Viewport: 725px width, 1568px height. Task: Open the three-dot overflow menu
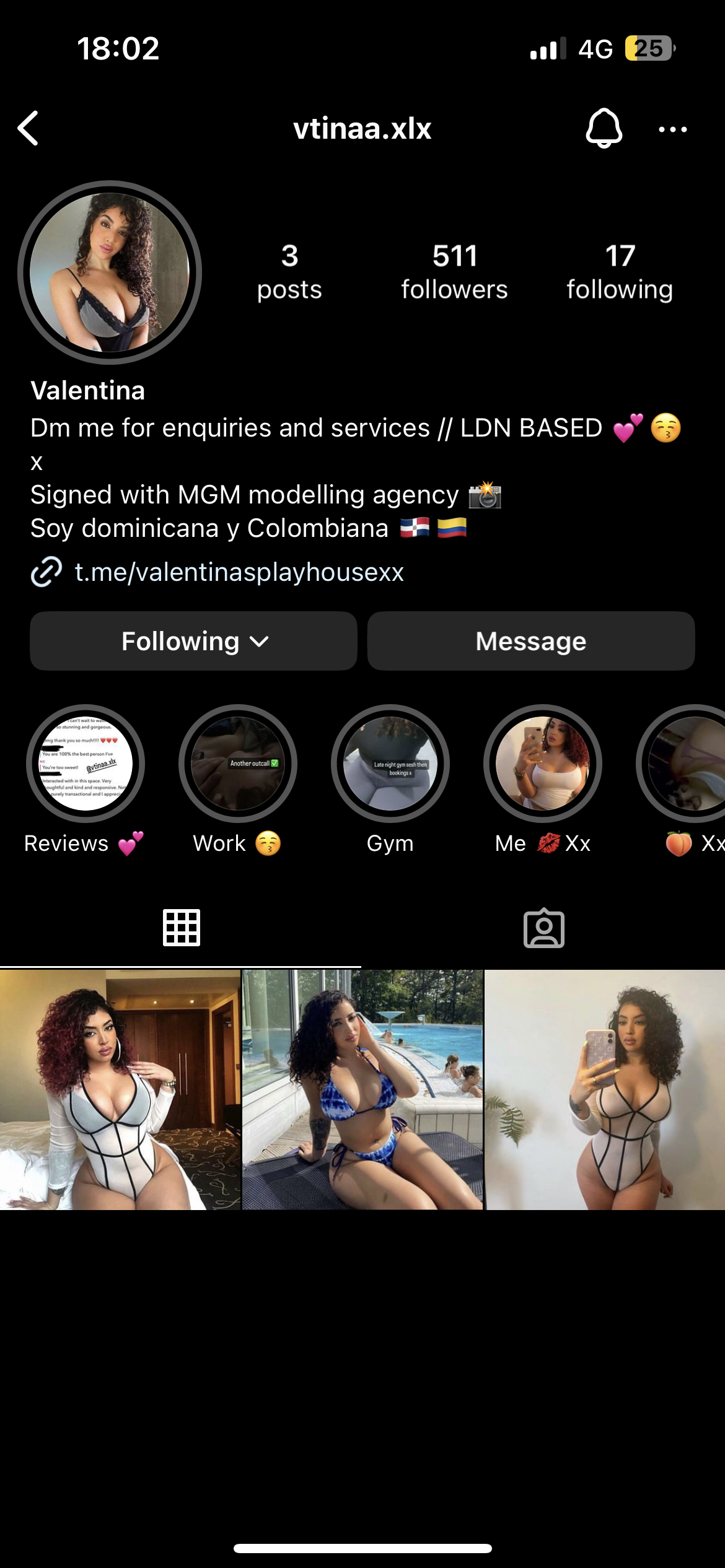(672, 129)
